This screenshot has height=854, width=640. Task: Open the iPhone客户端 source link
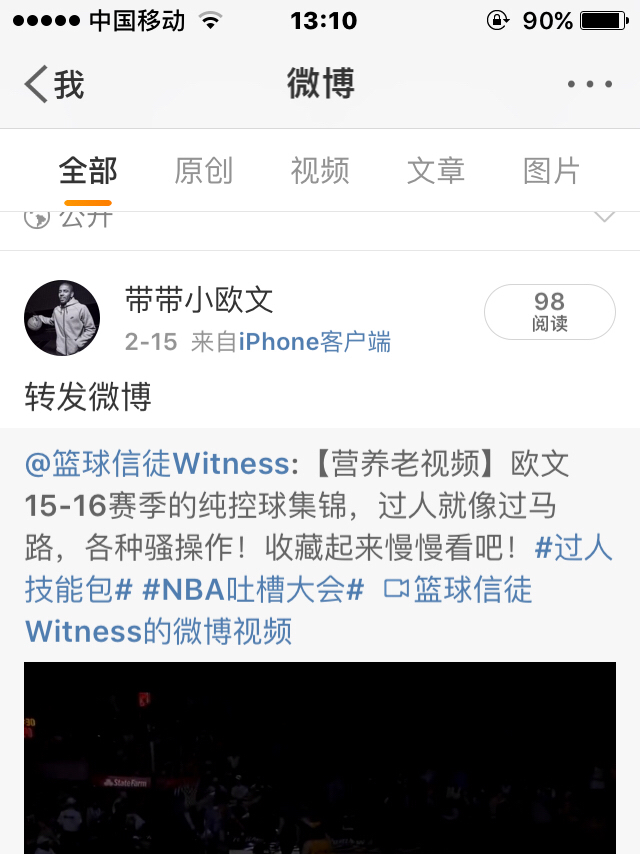coord(314,342)
